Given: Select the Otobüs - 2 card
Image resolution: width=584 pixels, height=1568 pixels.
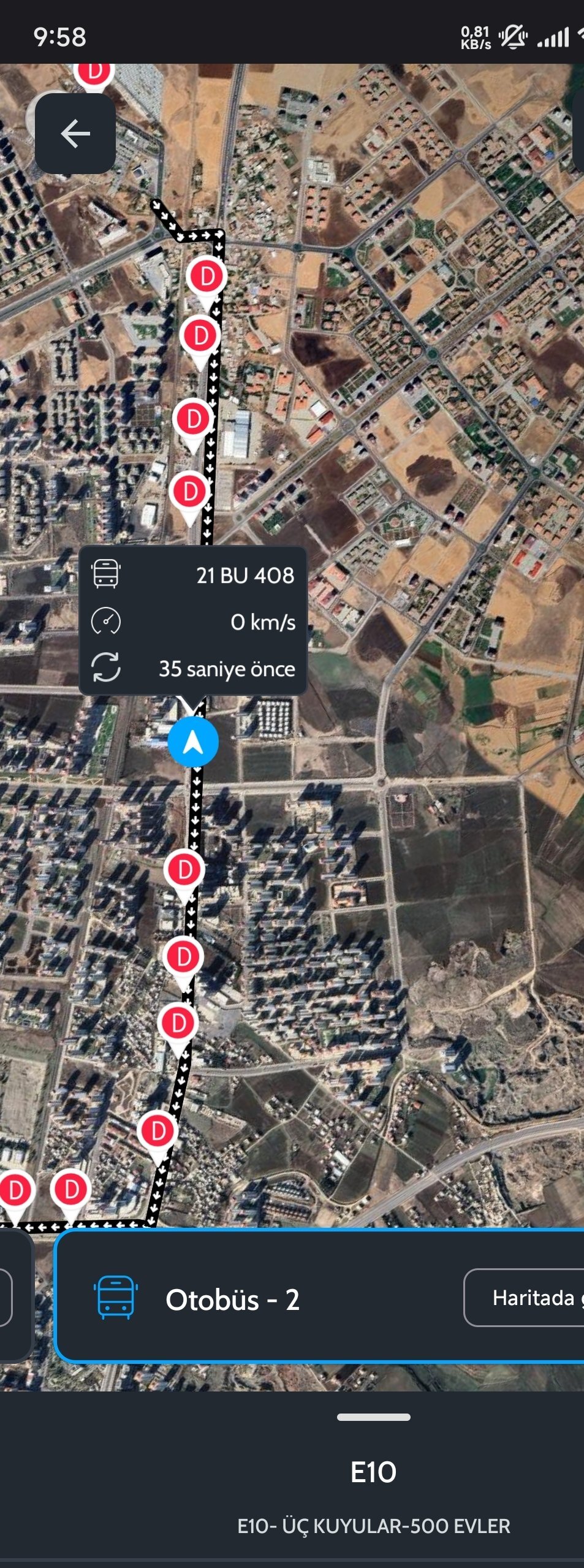Looking at the screenshot, I should pos(257,1299).
